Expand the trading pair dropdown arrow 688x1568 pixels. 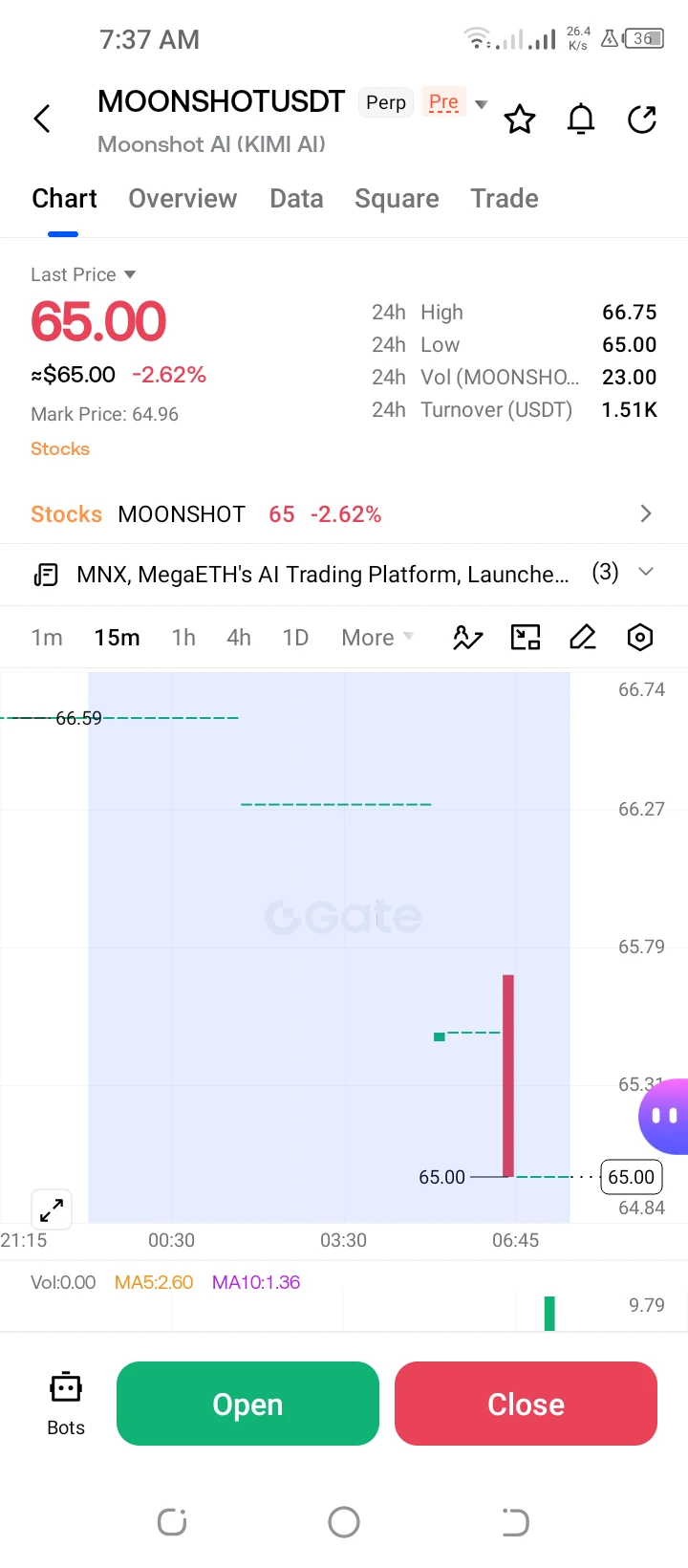pos(482,104)
